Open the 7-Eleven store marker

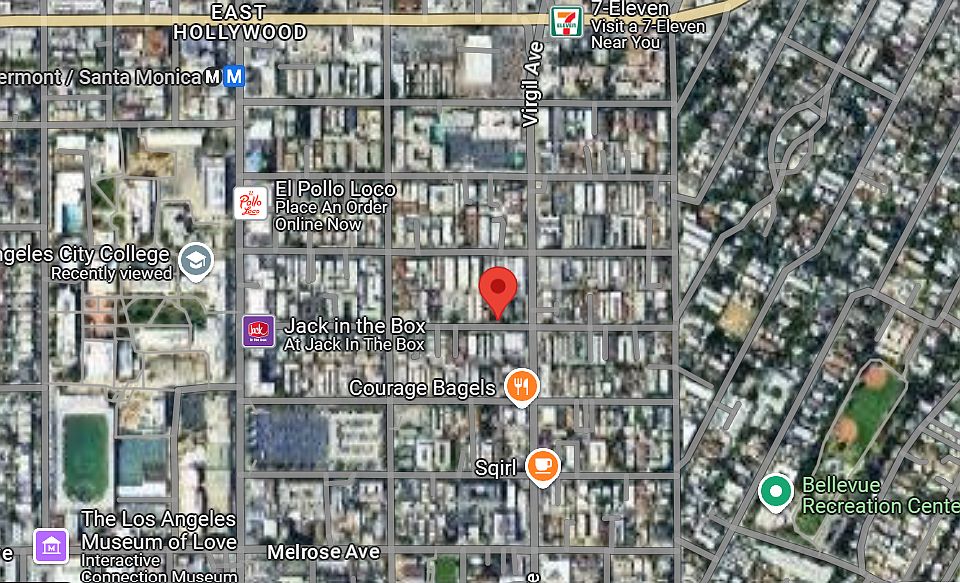coord(567,21)
